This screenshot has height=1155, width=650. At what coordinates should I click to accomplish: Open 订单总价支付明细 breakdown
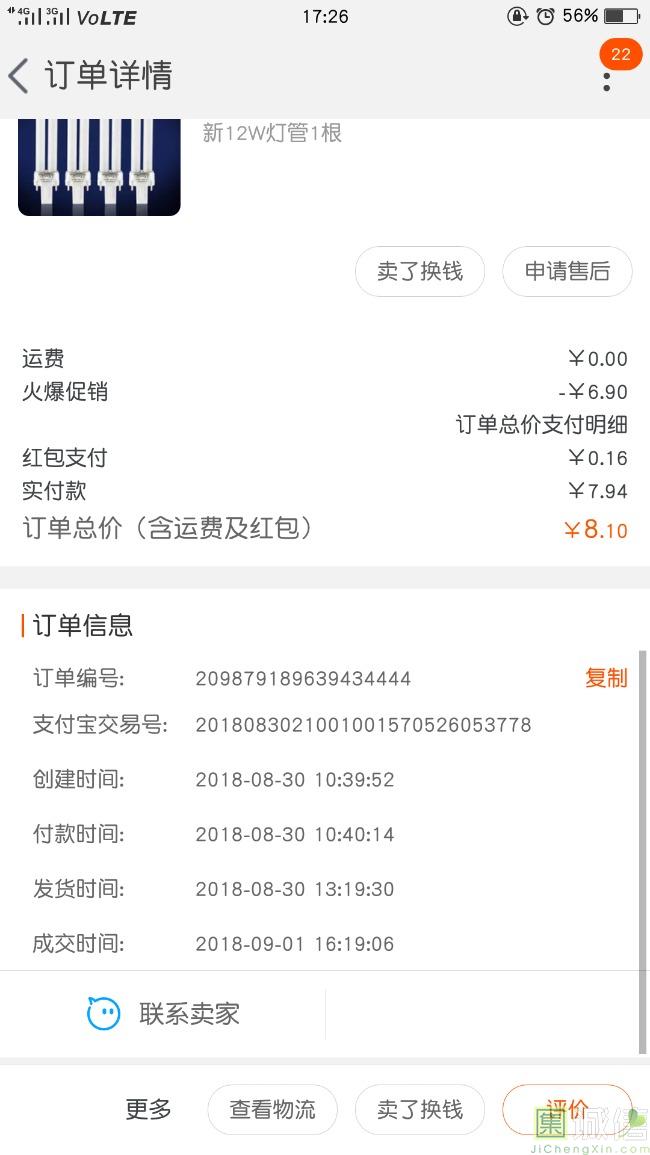541,424
